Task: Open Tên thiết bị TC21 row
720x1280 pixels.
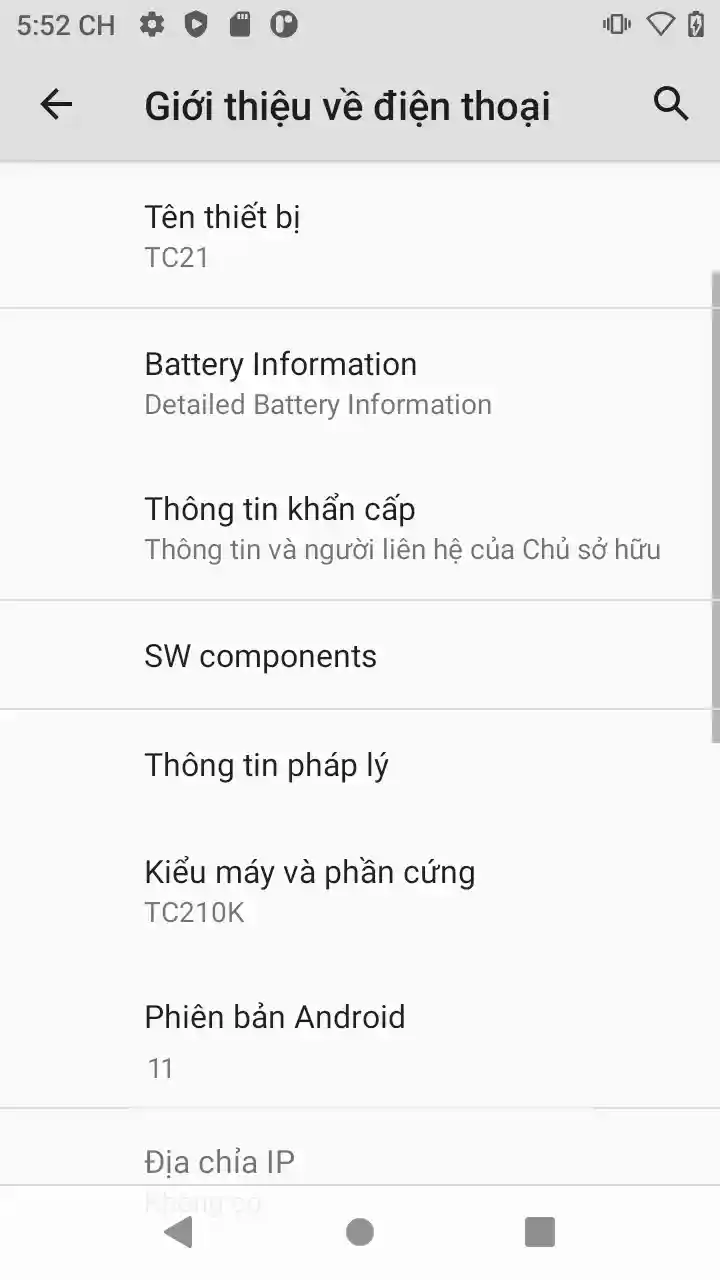Action: 360,236
